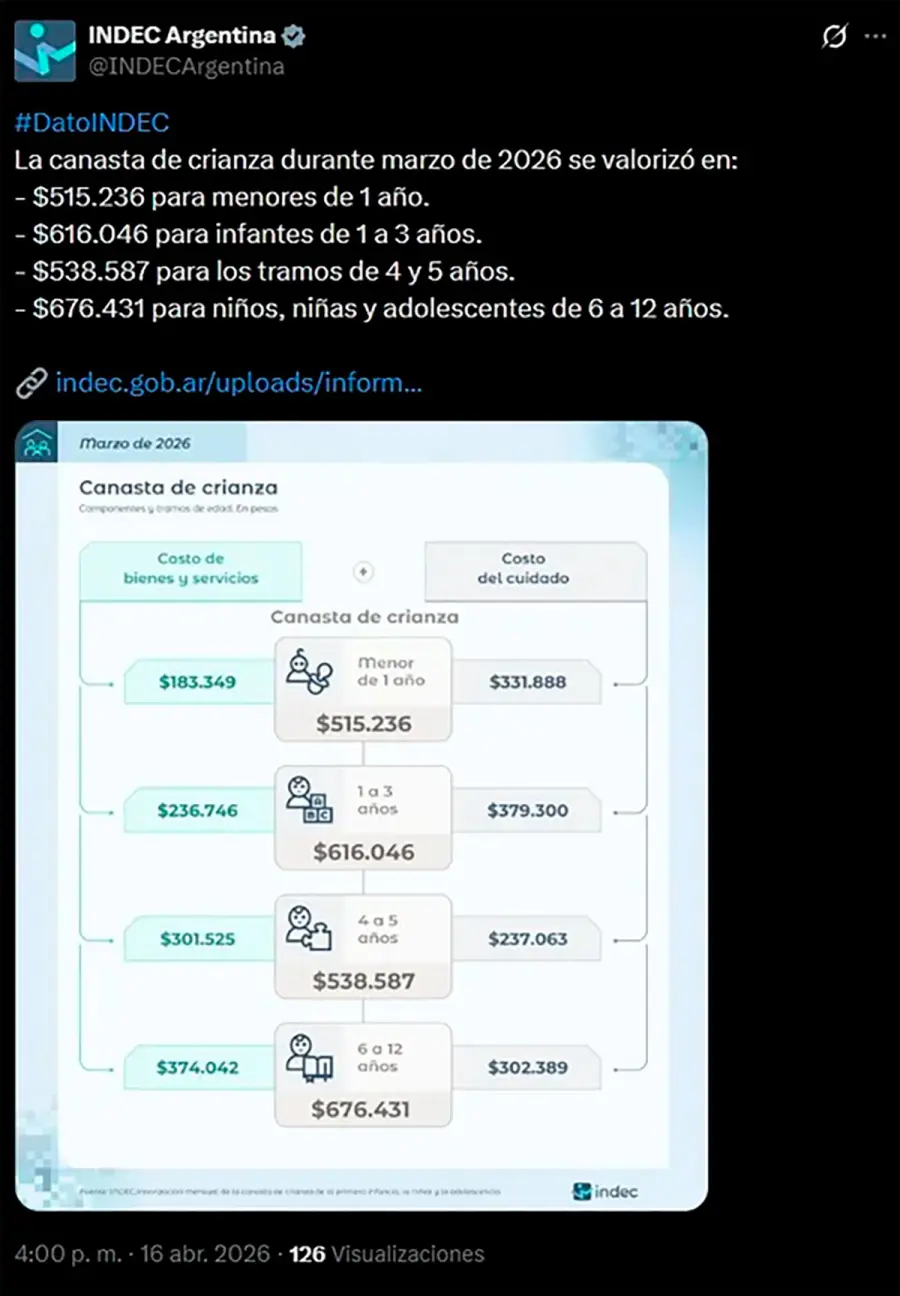Open the post's overflow menu
This screenshot has width=900, height=1296.
[874, 37]
